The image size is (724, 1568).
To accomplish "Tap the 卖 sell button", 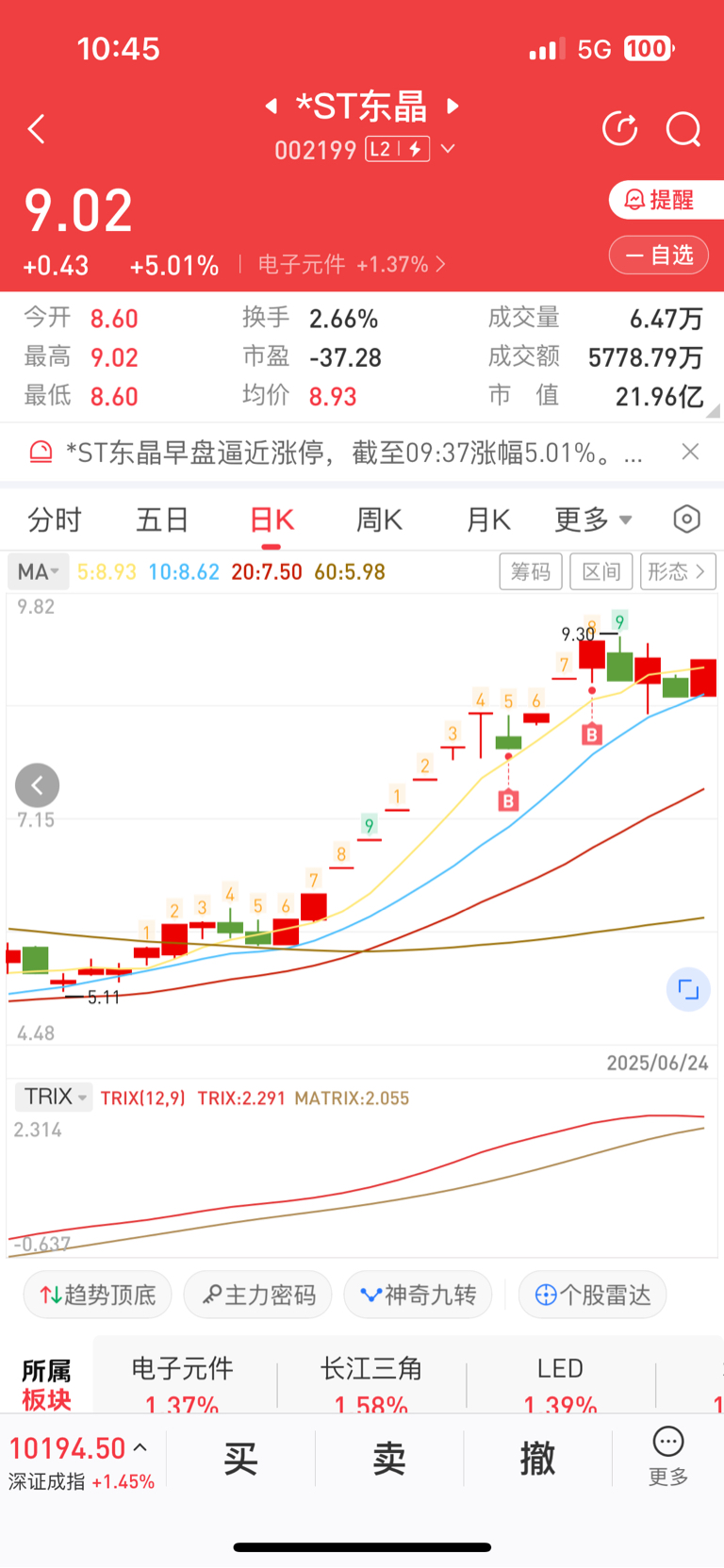I will tap(389, 1459).
